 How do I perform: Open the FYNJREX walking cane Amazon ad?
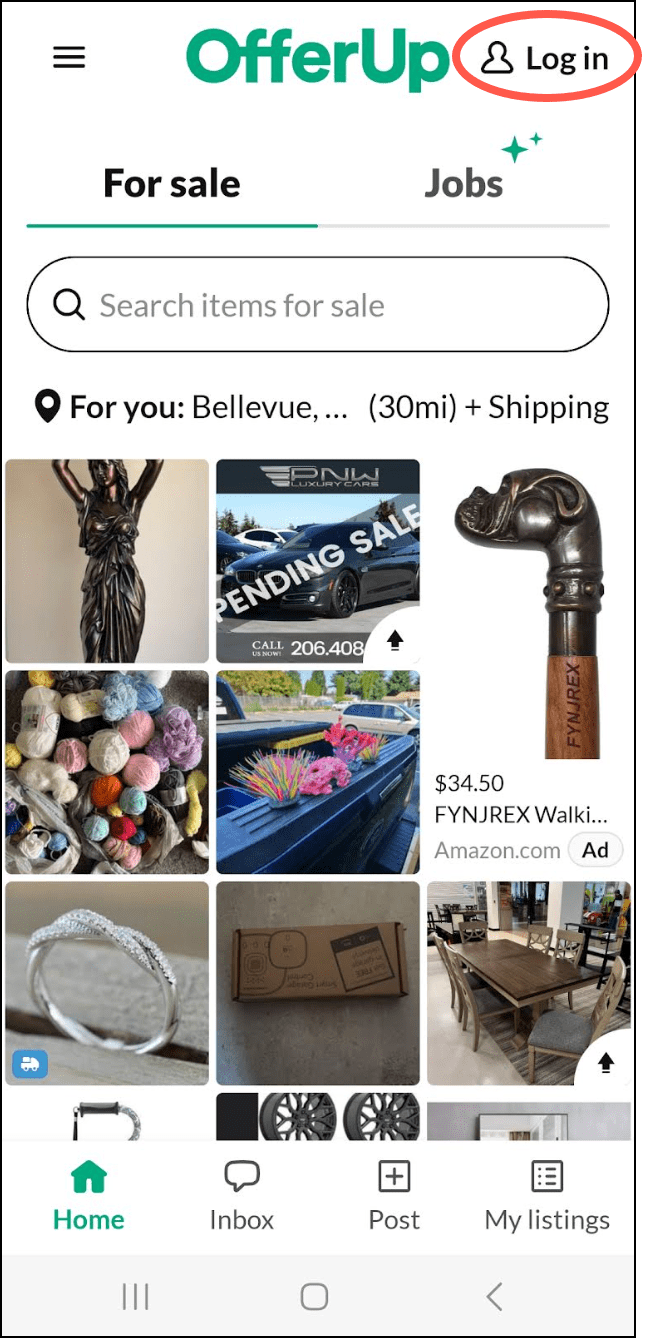tap(529, 660)
